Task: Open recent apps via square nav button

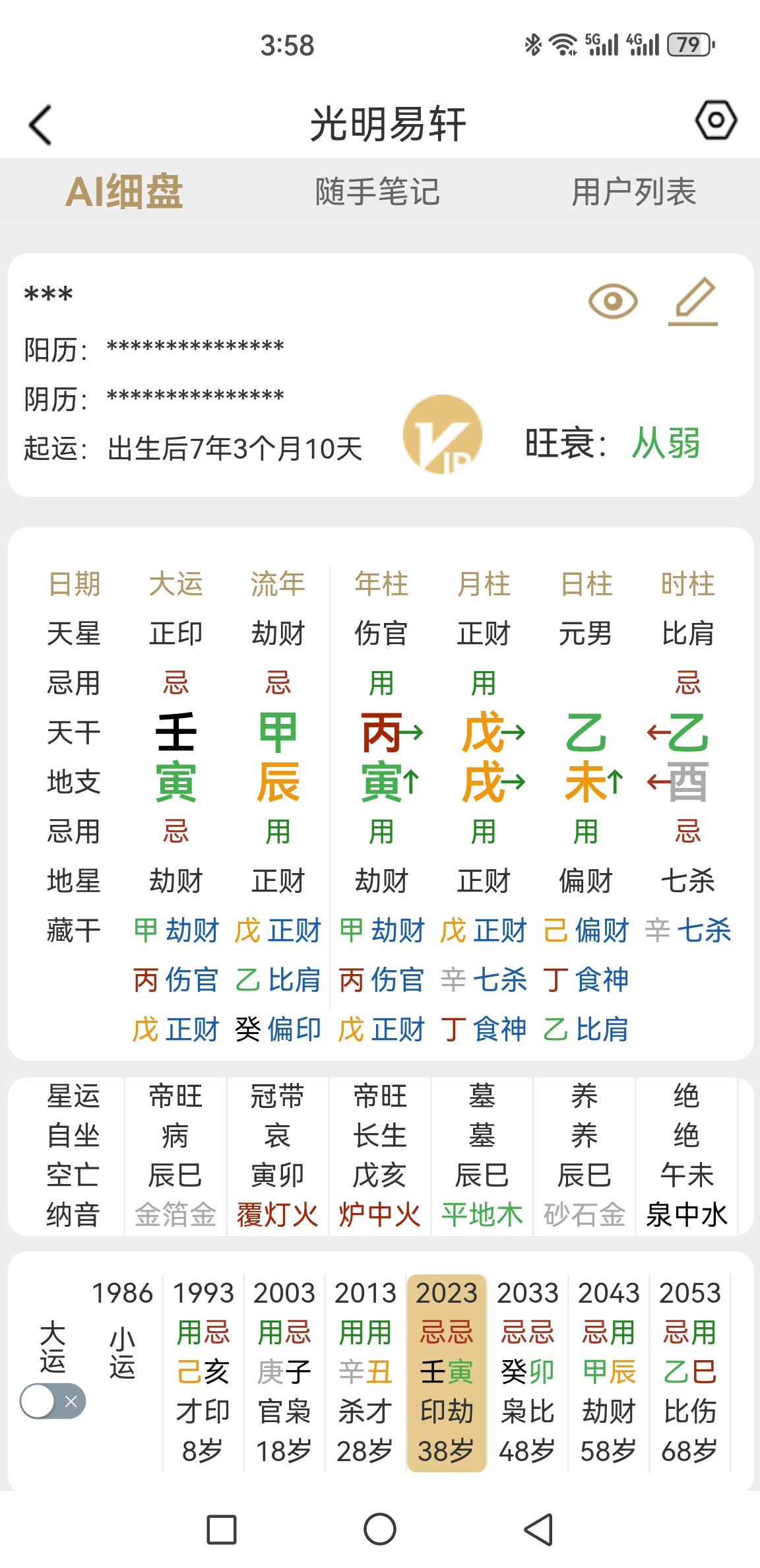Action: (x=222, y=1529)
